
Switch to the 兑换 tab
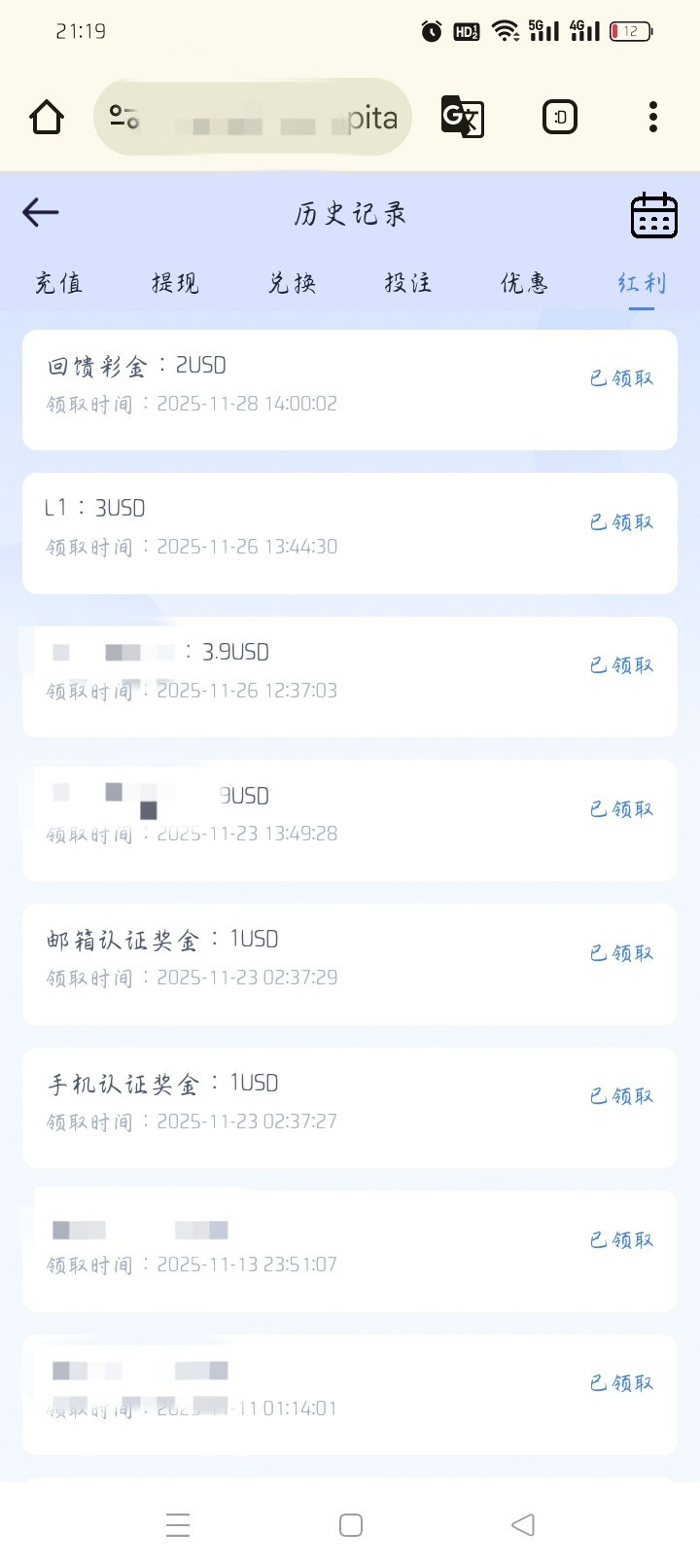[x=292, y=283]
